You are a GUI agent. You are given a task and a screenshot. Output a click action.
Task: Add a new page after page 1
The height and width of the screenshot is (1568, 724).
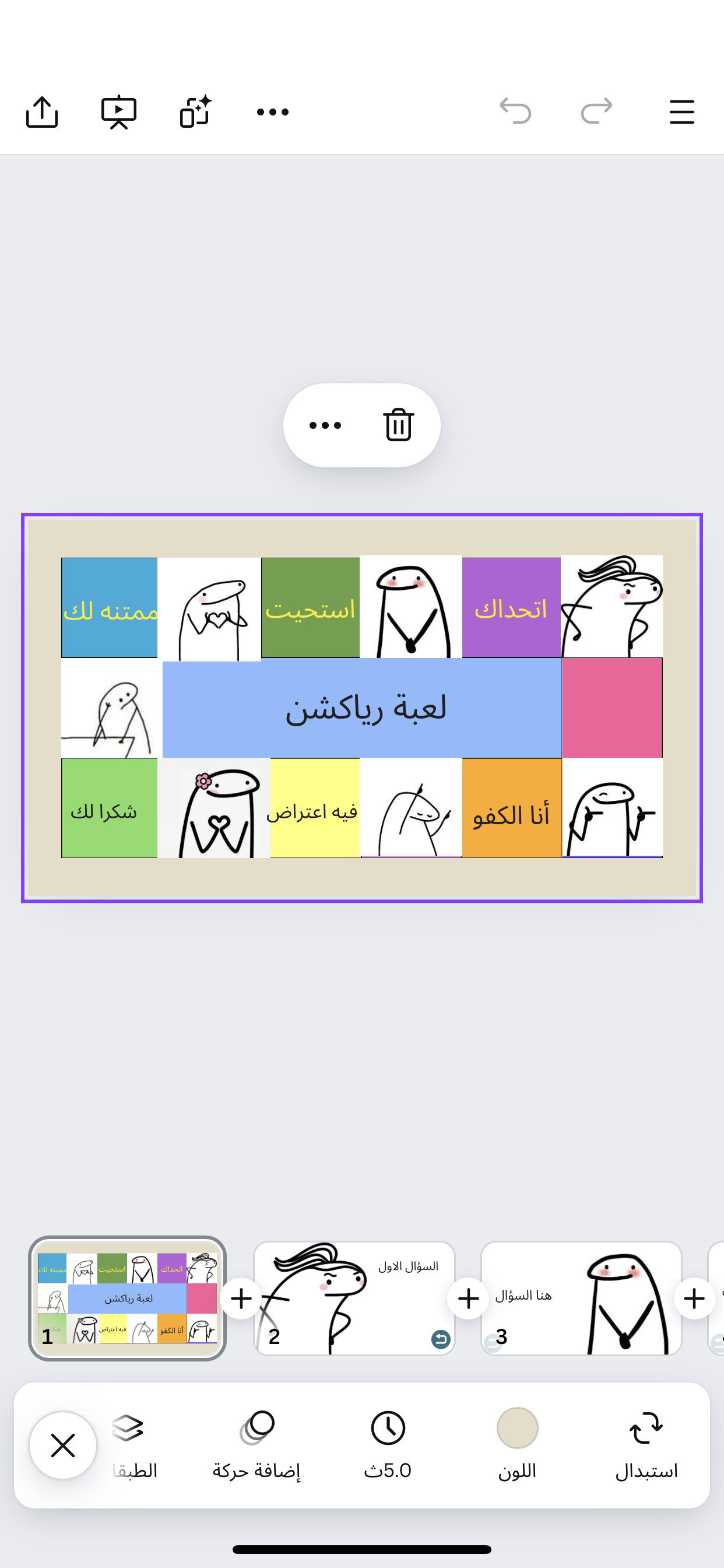(x=241, y=1298)
